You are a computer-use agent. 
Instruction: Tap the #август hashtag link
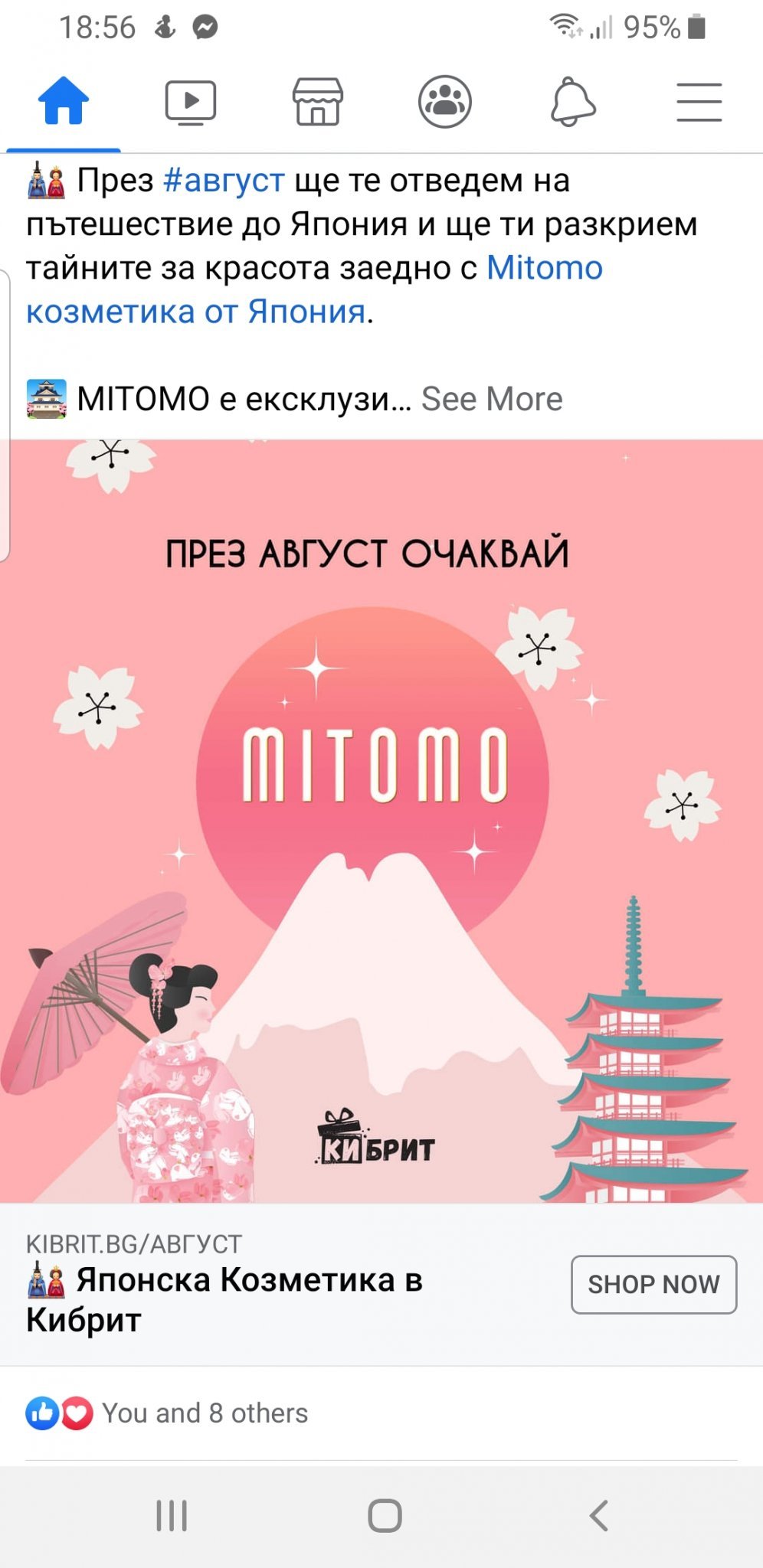224,181
